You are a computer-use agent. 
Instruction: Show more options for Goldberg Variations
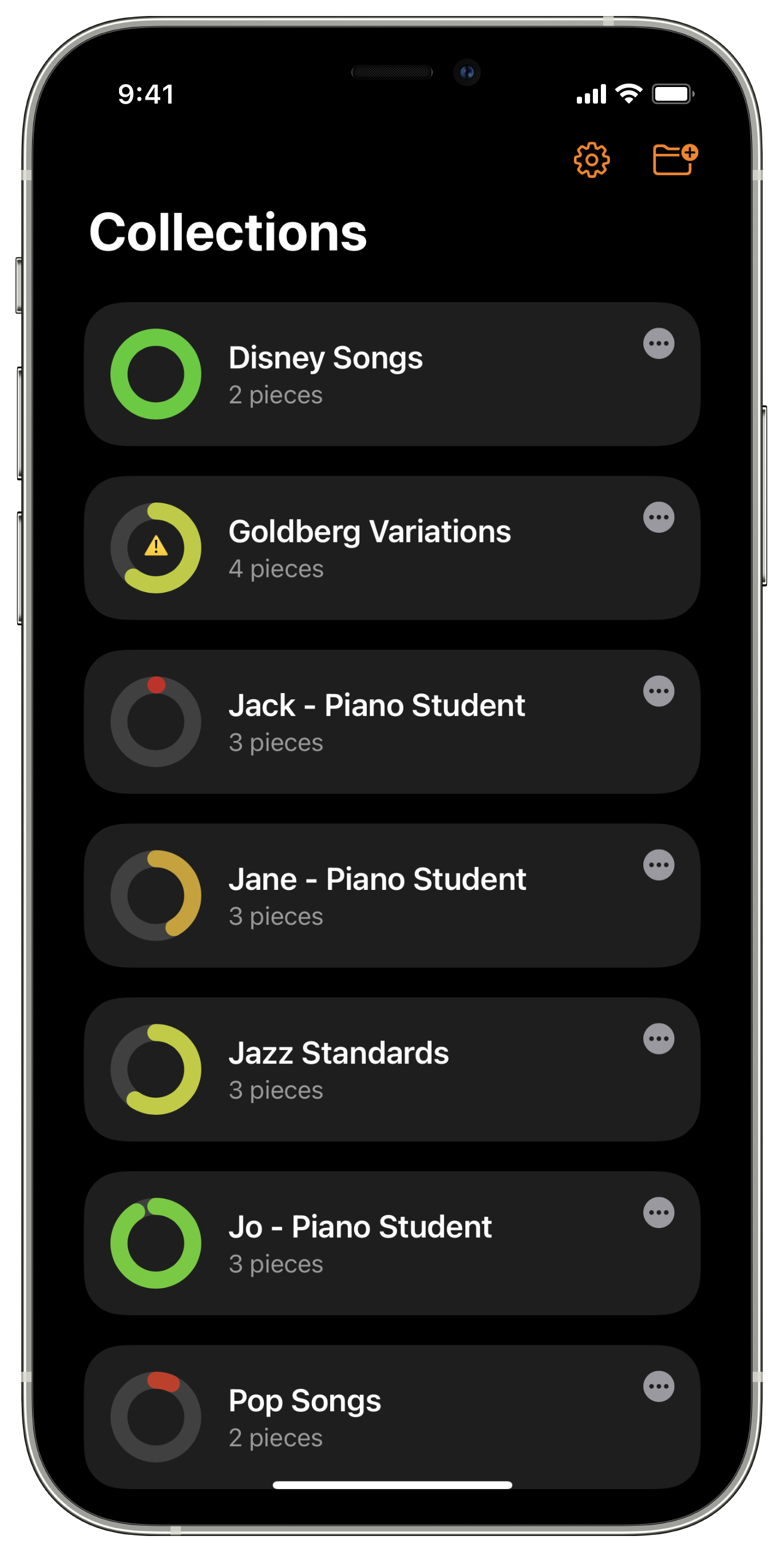pyautogui.click(x=658, y=517)
